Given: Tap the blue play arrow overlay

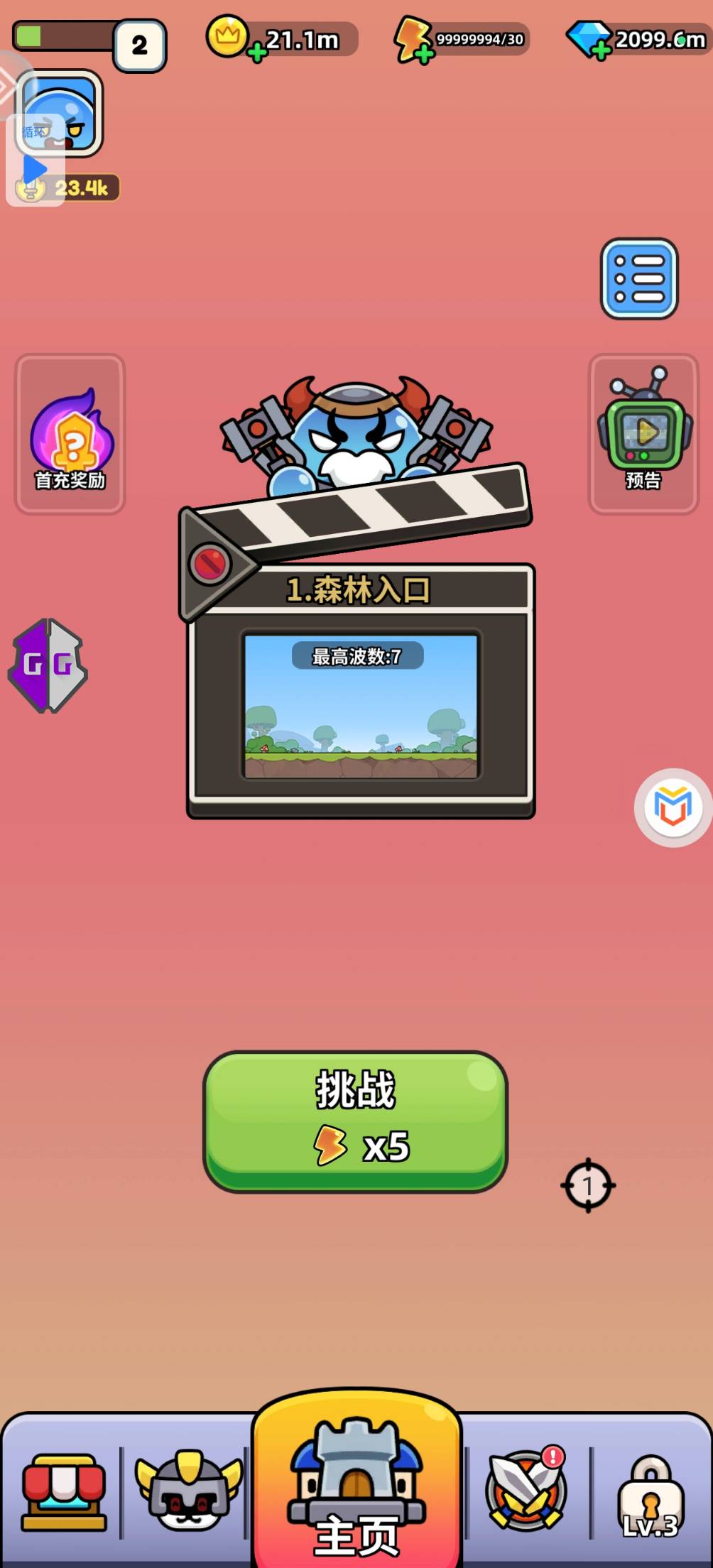Looking at the screenshot, I should (x=34, y=170).
